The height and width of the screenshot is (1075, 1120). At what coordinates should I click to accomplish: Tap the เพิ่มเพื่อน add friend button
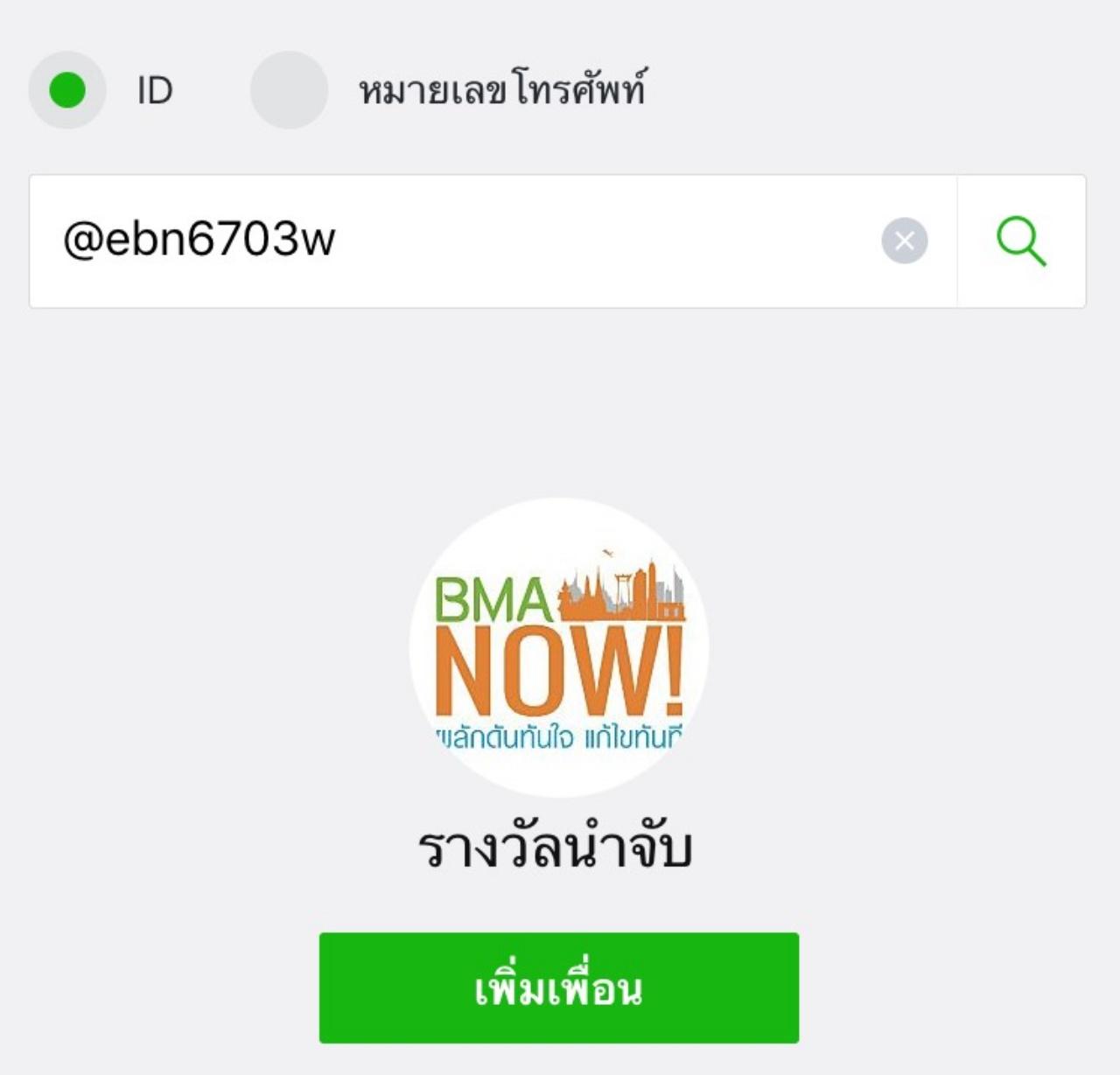558,988
